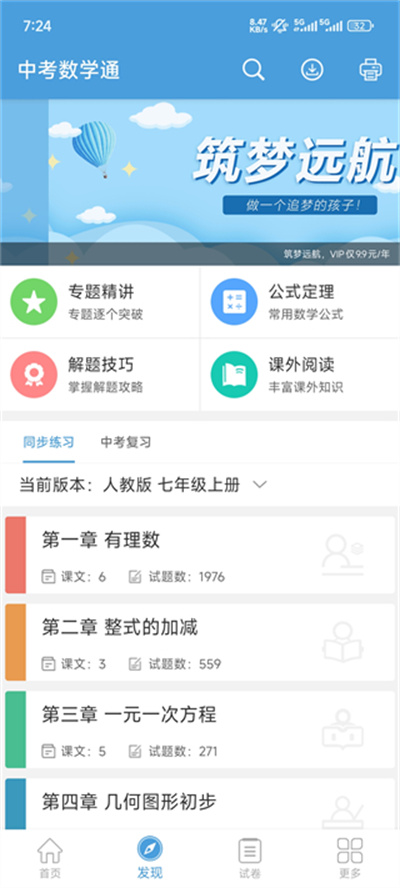Image resolution: width=400 pixels, height=888 pixels.
Task: Go to the 首页 tab
Action: pyautogui.click(x=50, y=859)
